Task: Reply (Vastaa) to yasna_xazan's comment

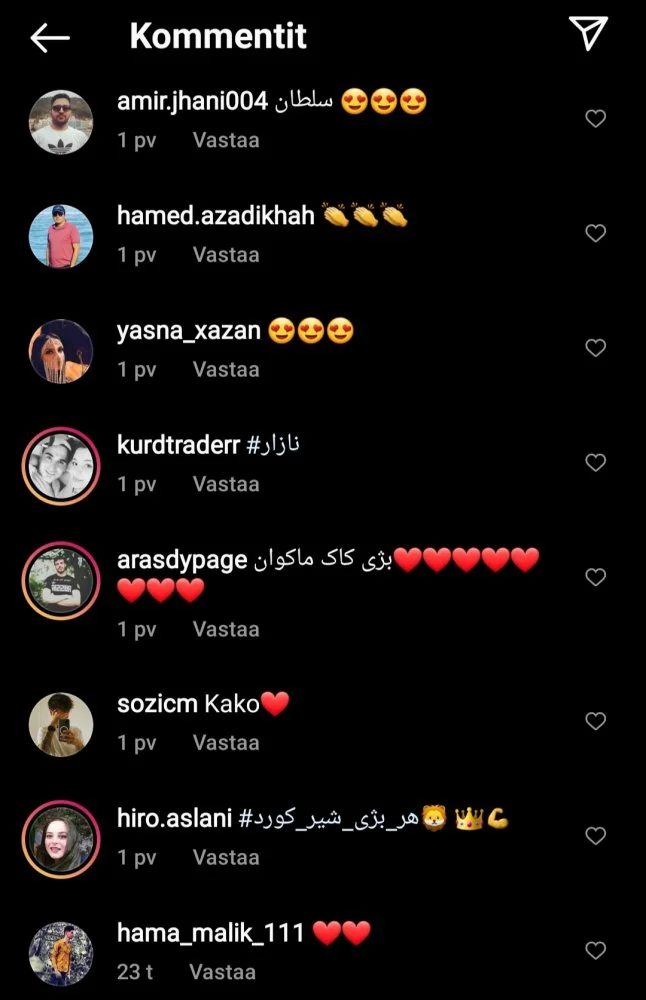Action: 226,369
